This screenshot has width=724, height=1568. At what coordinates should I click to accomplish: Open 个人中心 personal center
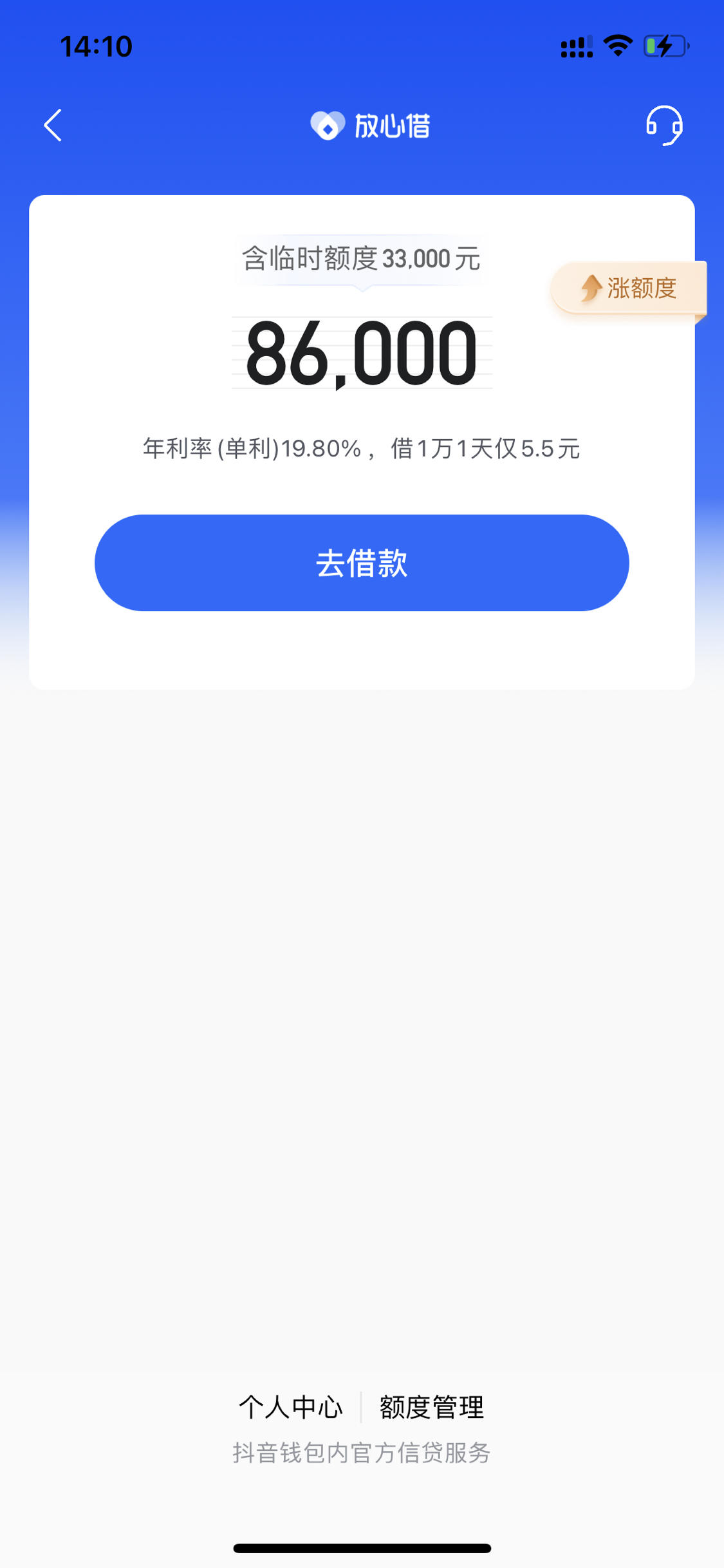coord(291,1407)
